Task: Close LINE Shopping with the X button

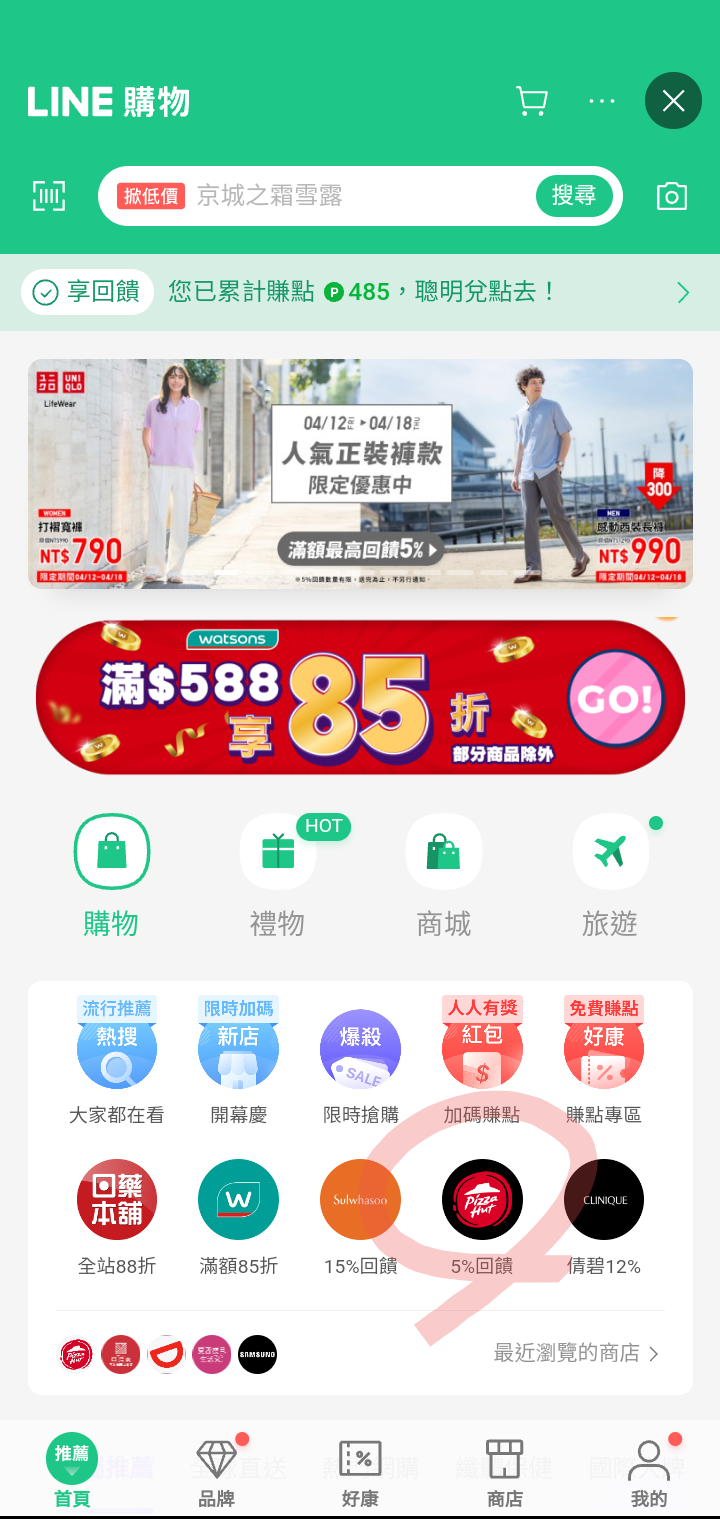Action: 673,101
